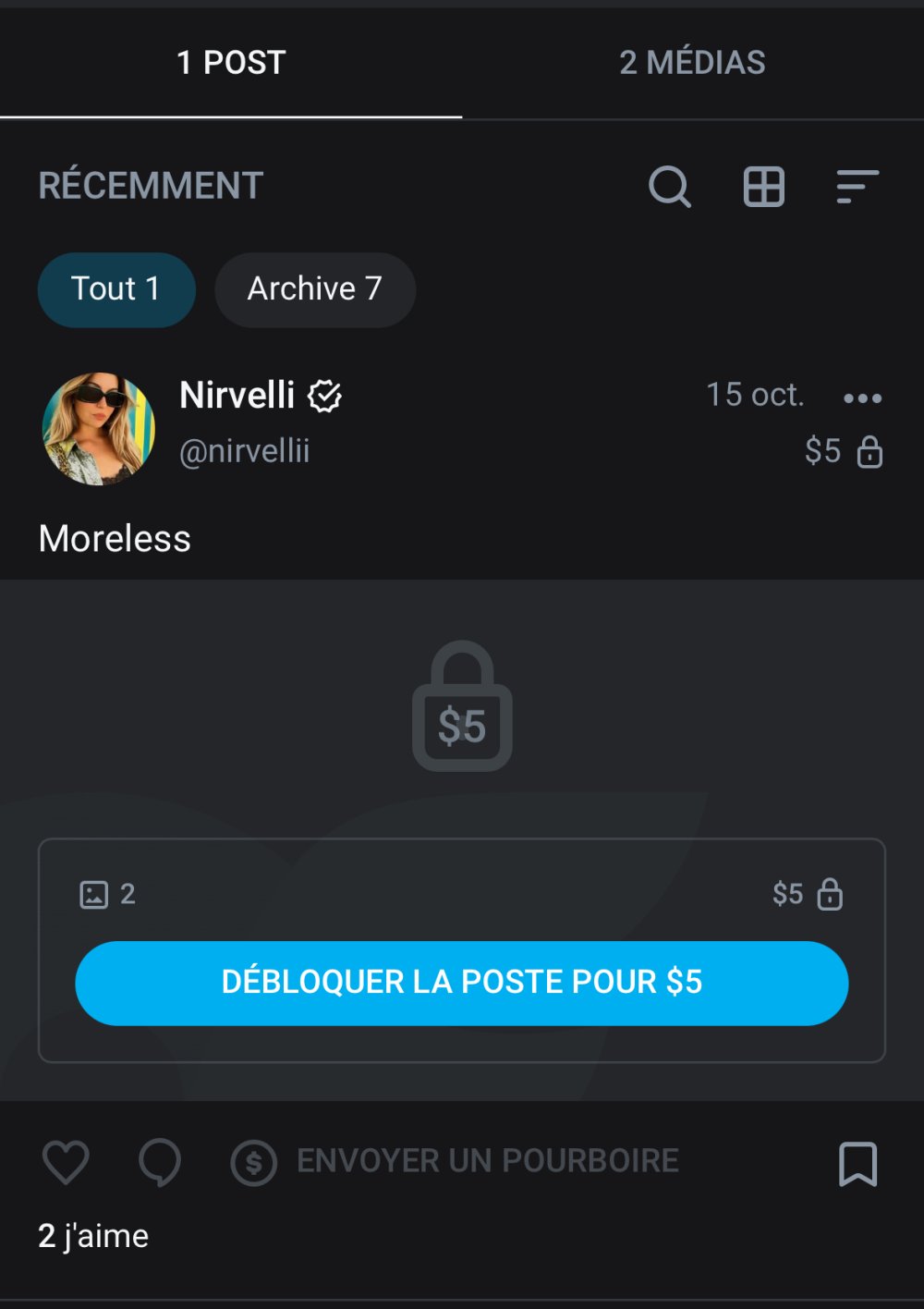Open Nirvelli's profile picture
The height and width of the screenshot is (1309, 924).
[99, 428]
